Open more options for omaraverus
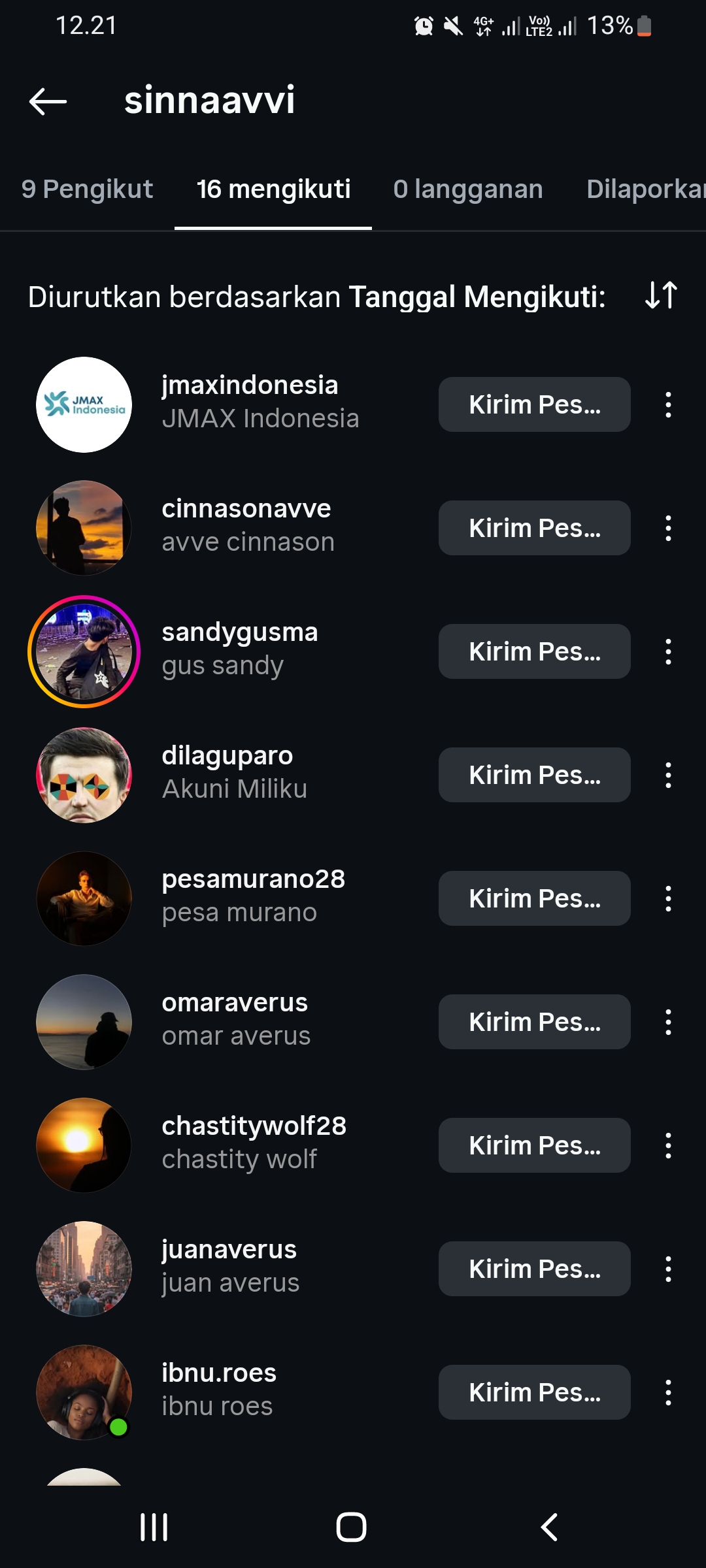This screenshot has height=1568, width=706. (x=668, y=1022)
